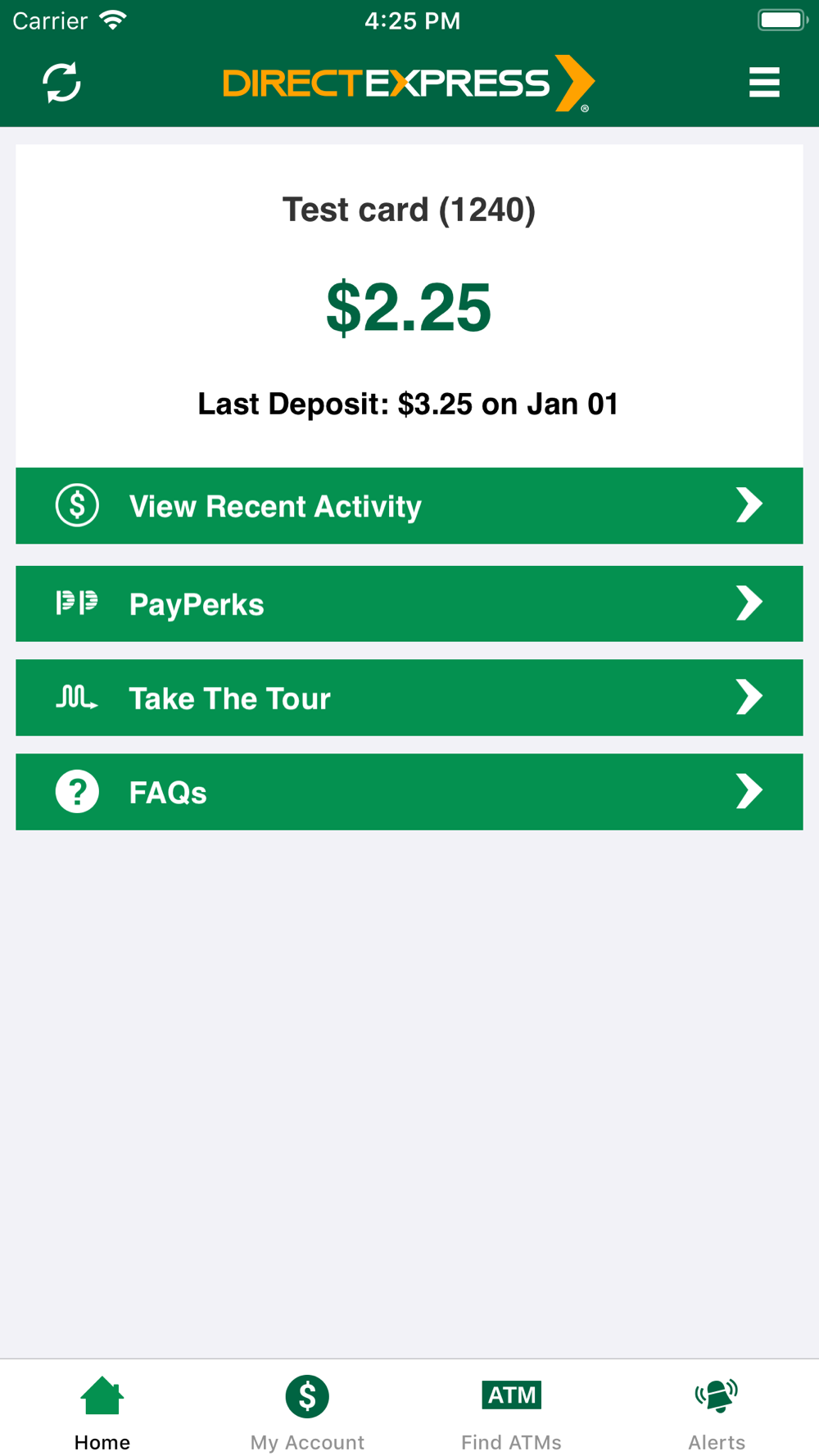Switch to the Find ATMs tab
The width and height of the screenshot is (819, 1456).
(512, 1412)
